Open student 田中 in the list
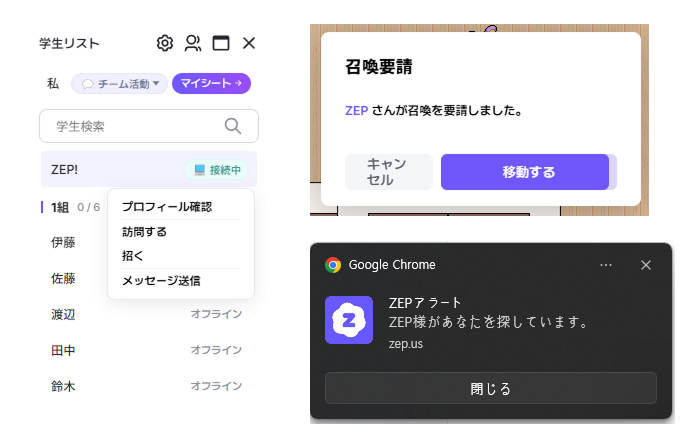 pos(64,349)
